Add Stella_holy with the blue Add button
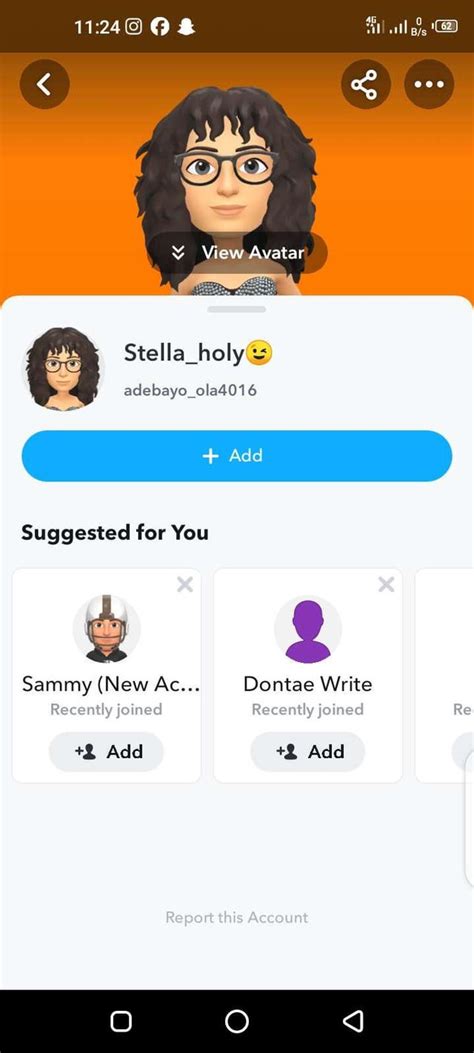This screenshot has height=1053, width=474. [237, 456]
